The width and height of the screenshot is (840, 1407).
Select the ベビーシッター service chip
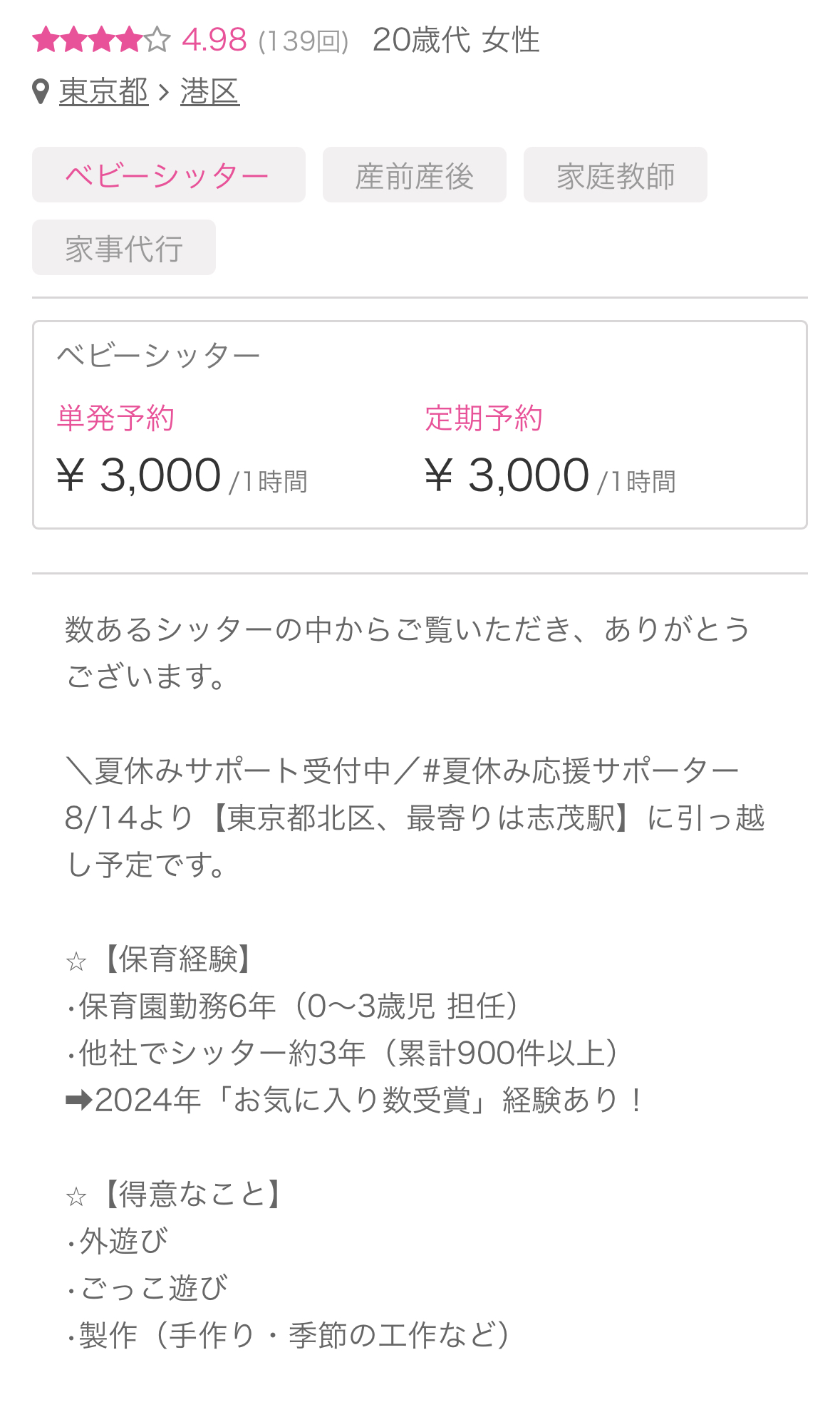(x=168, y=175)
